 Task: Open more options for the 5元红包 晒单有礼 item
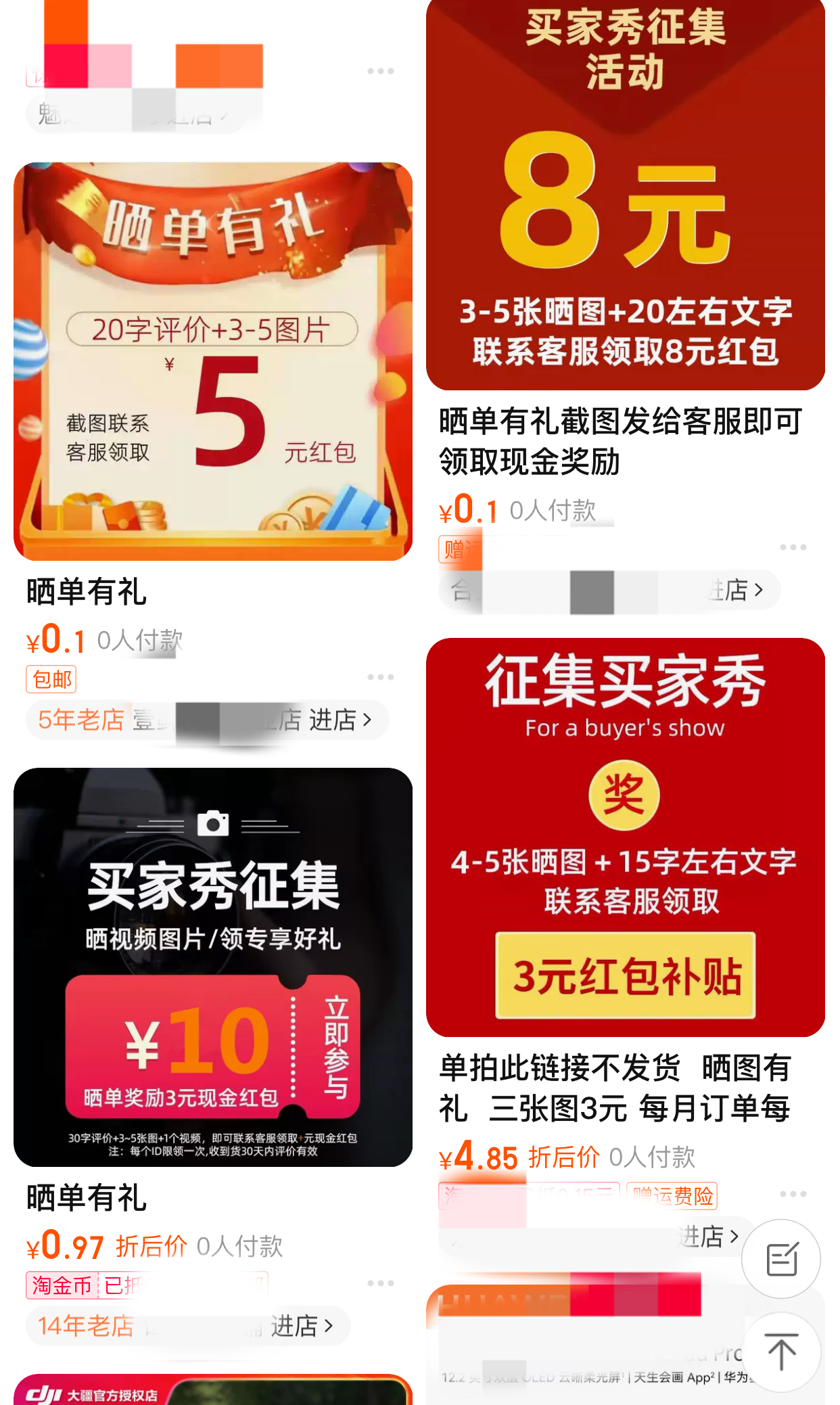380,677
